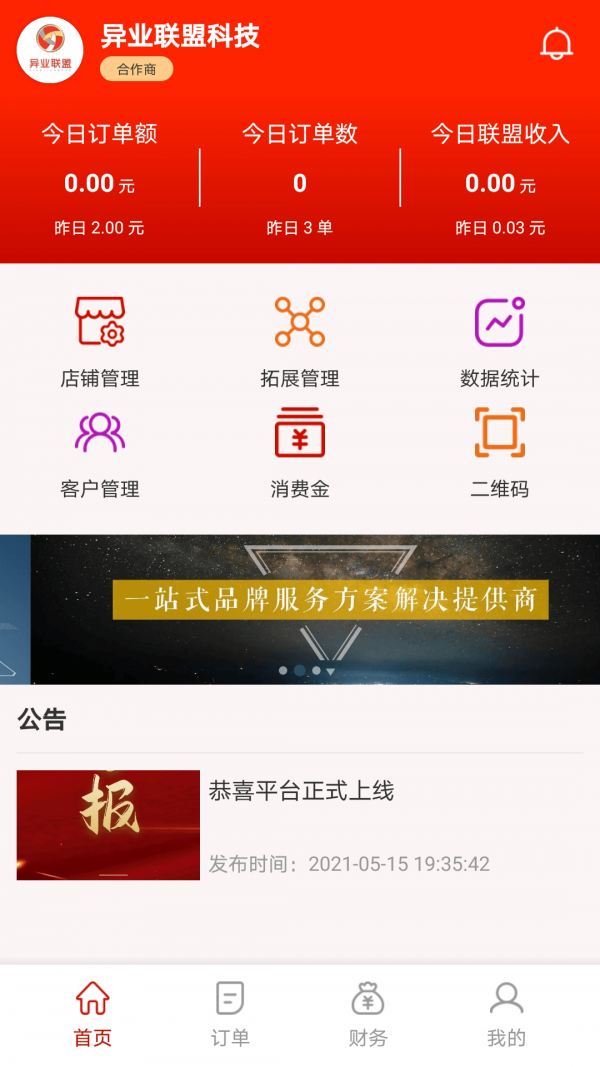
Task: Open 客户管理 customer management
Action: pos(100,452)
